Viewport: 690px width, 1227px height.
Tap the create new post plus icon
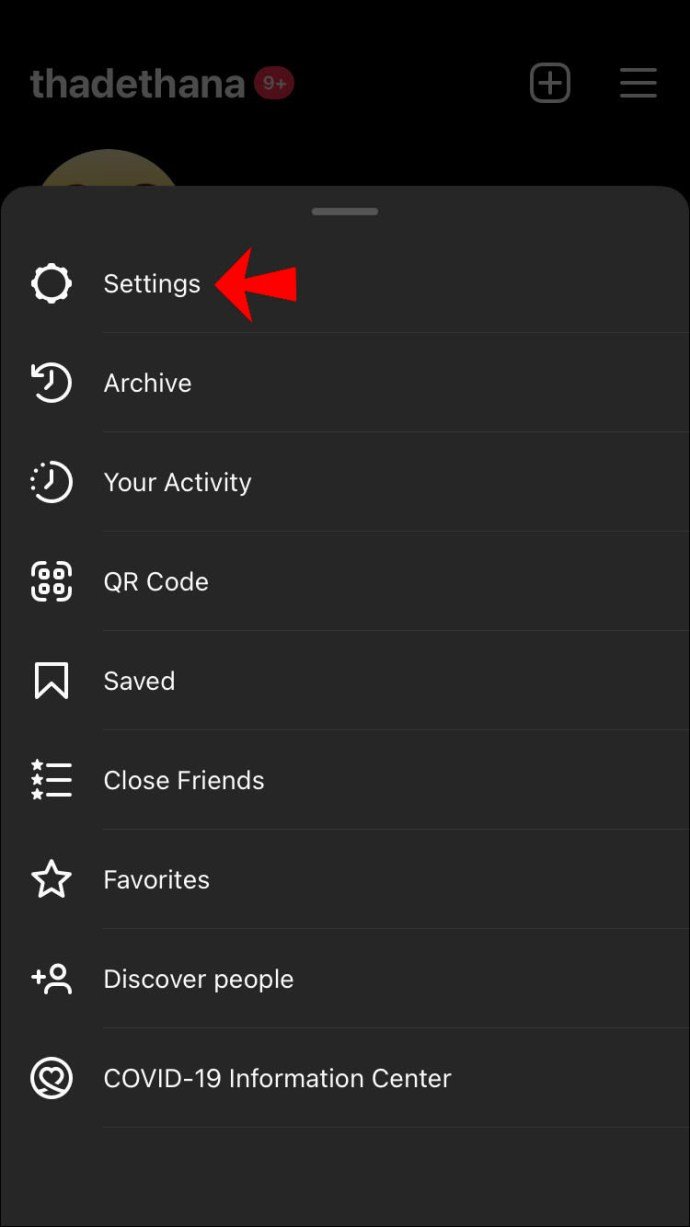550,83
